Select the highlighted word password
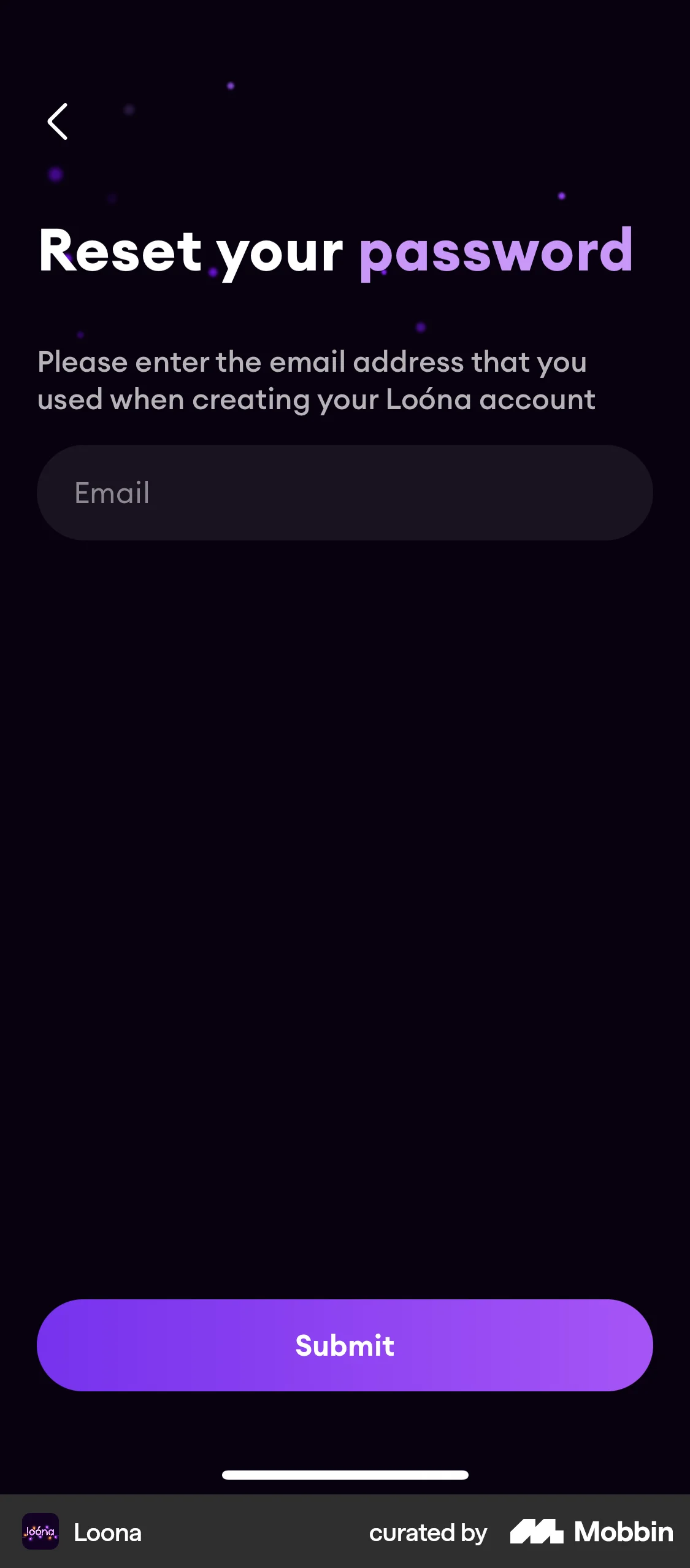This screenshot has height=1568, width=690. tap(496, 252)
